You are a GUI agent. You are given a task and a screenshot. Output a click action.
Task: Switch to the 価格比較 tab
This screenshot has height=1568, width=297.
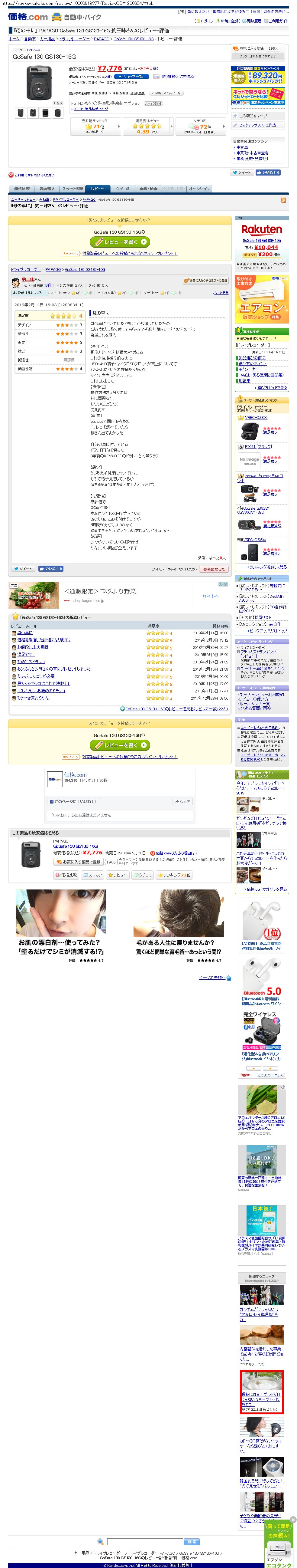click(21, 189)
